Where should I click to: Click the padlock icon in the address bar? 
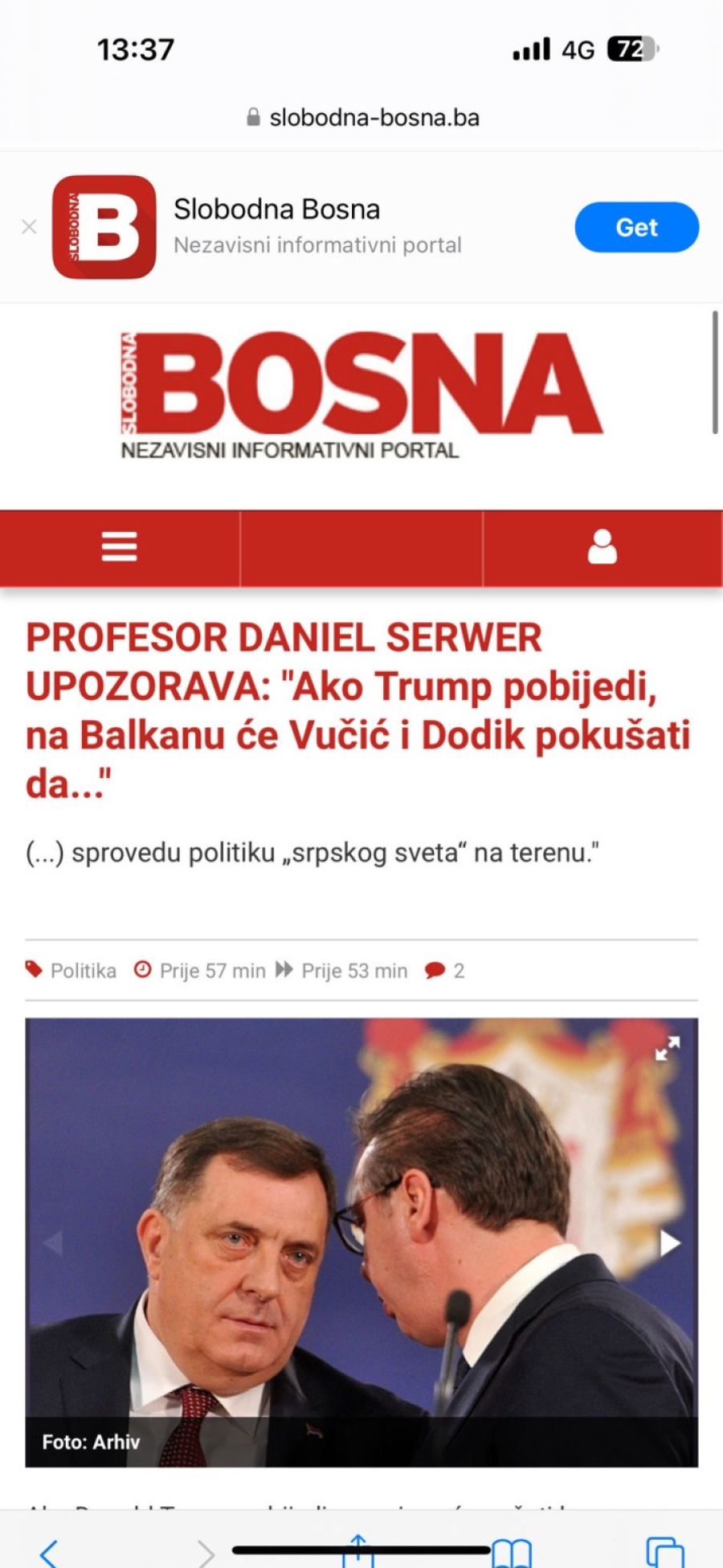253,117
